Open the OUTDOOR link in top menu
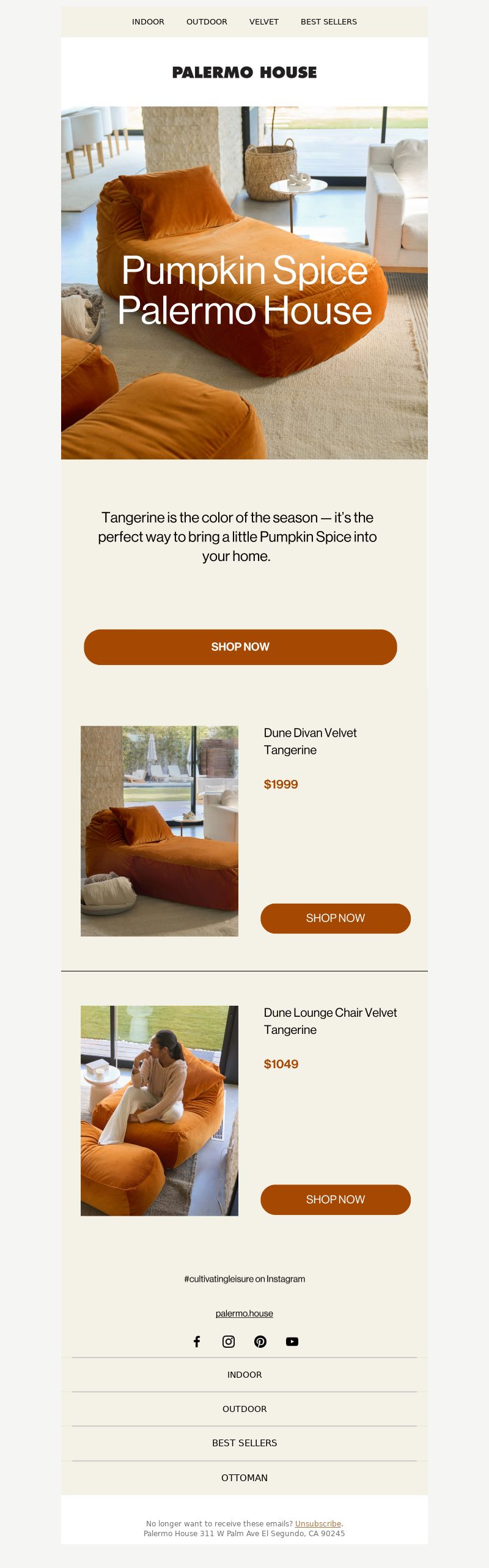Image resolution: width=489 pixels, height=1568 pixels. click(207, 21)
